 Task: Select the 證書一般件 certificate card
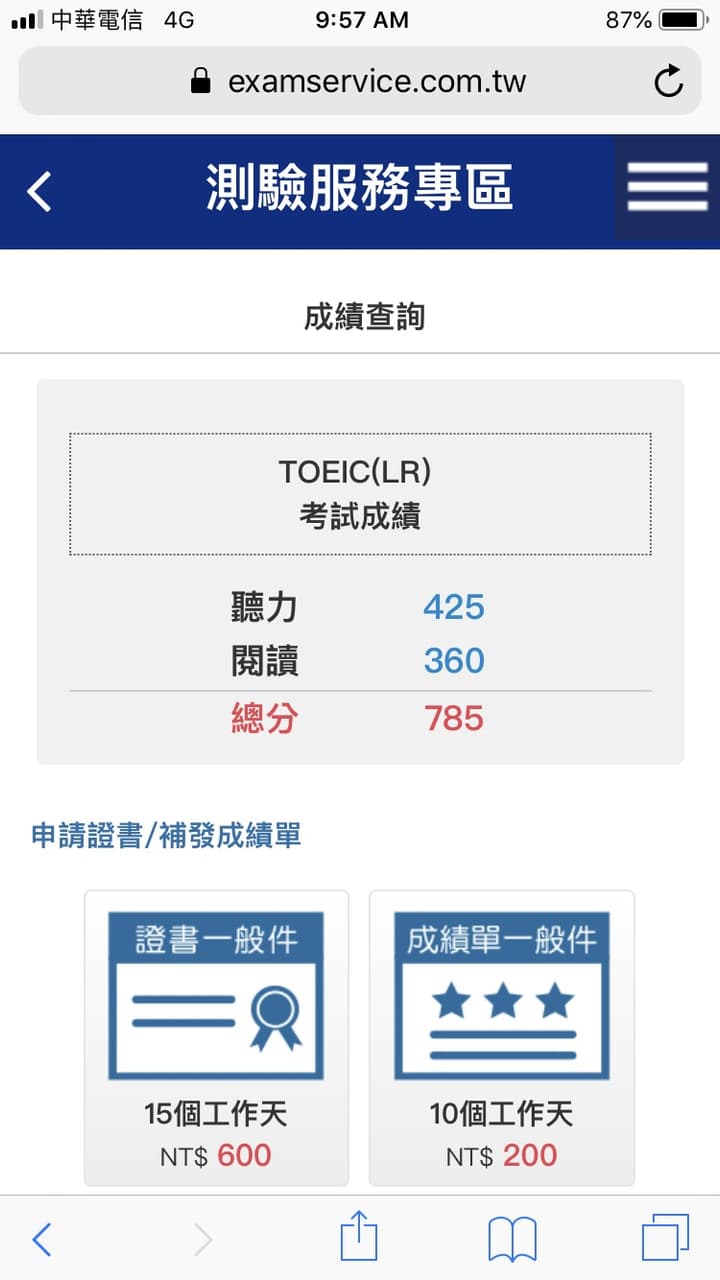tap(216, 1038)
